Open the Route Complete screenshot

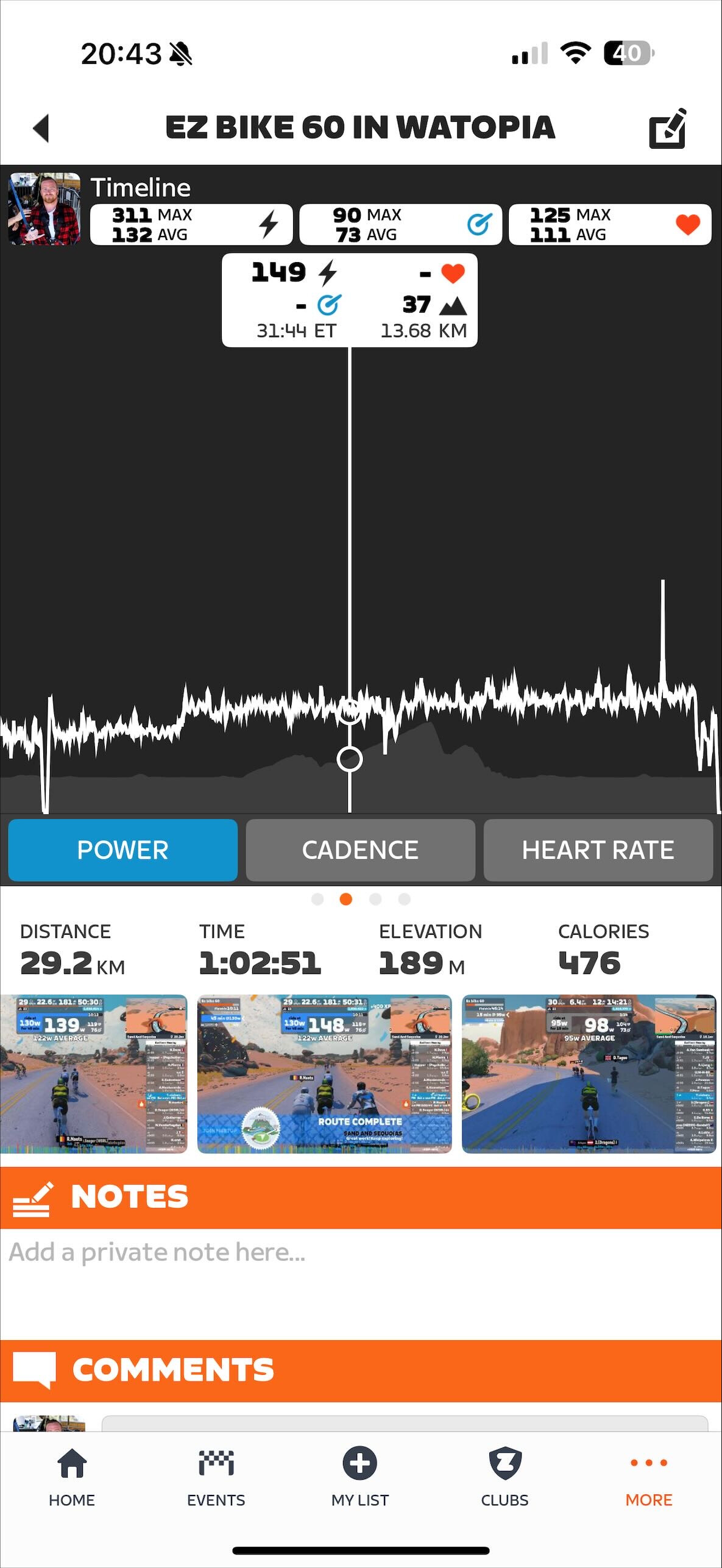coord(324,1073)
